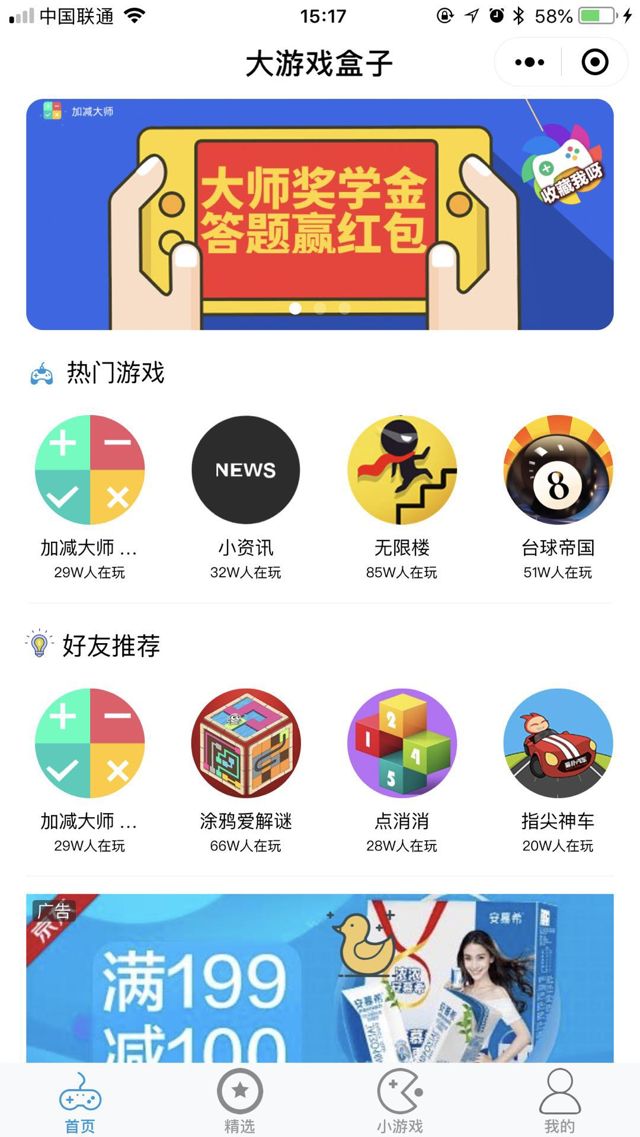640x1137 pixels.
Task: Open the 我的 profile tab
Action: point(560,1100)
